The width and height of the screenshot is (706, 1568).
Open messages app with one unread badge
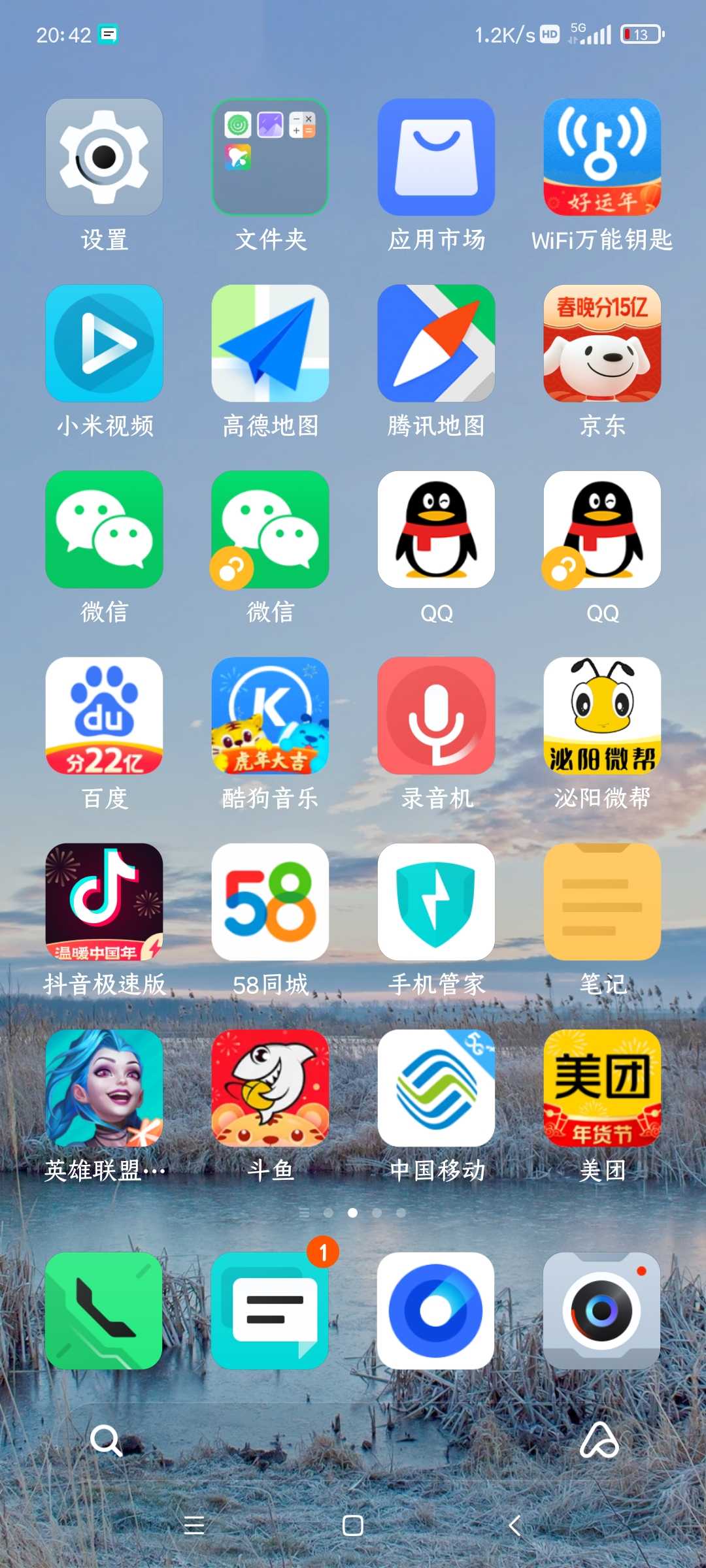coord(270,1311)
